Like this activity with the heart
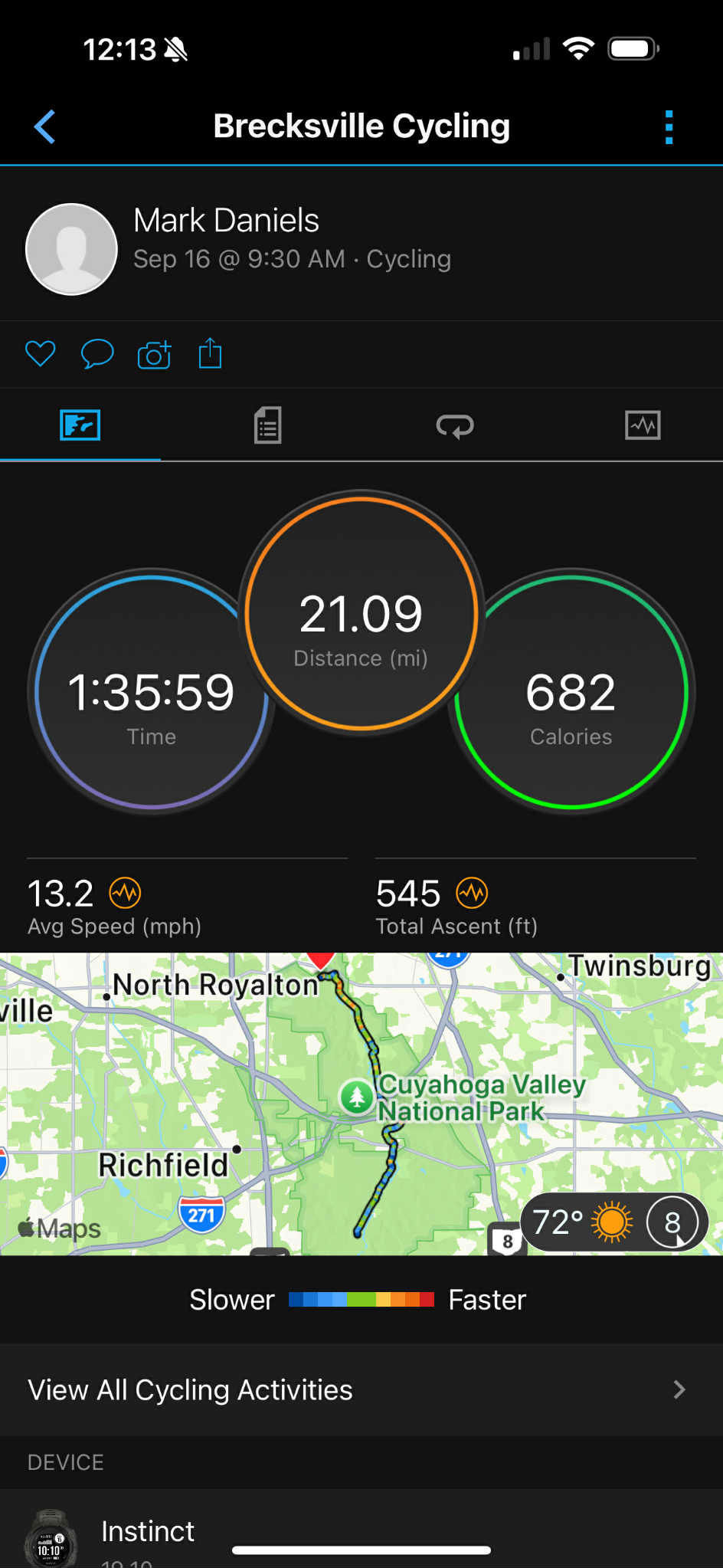 pyautogui.click(x=40, y=354)
